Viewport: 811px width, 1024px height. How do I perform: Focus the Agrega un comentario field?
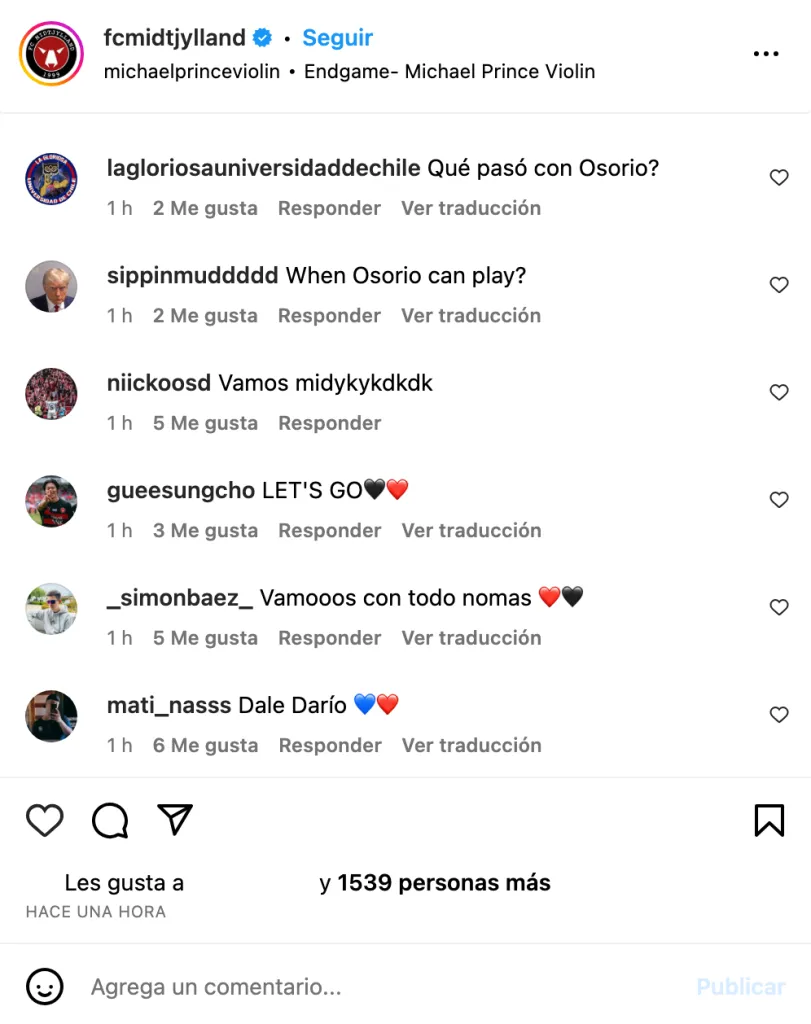380,987
